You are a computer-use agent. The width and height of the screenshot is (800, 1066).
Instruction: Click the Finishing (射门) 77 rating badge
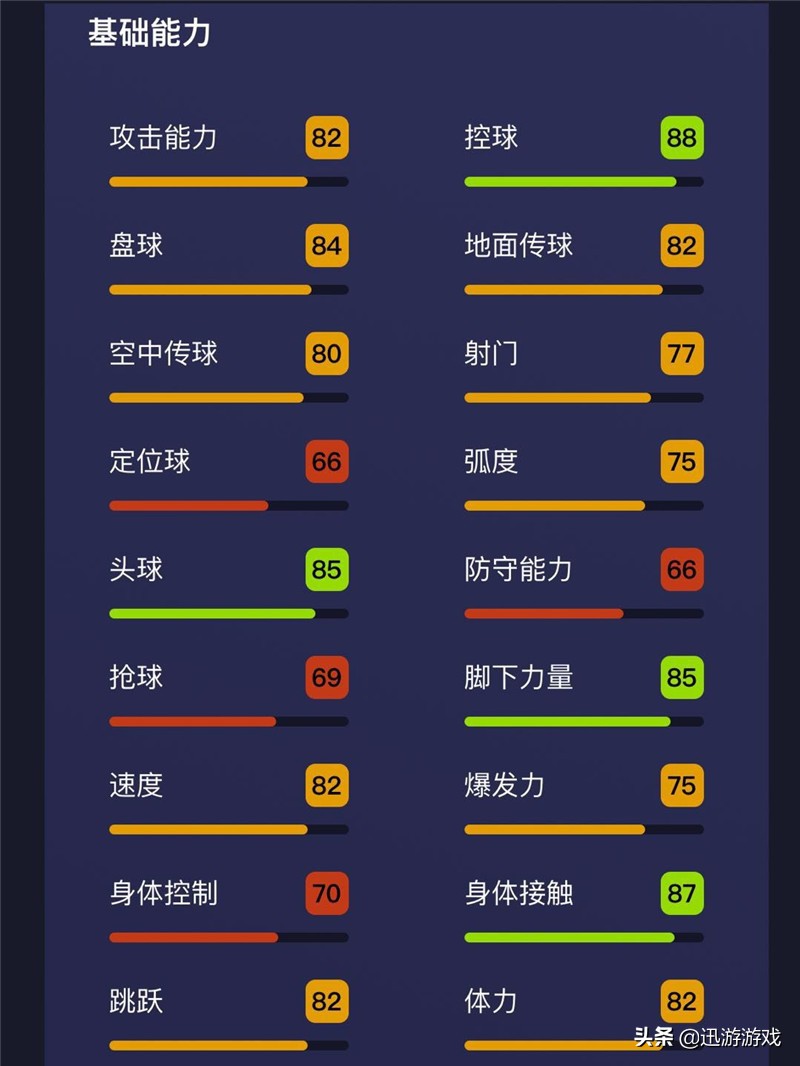(681, 354)
